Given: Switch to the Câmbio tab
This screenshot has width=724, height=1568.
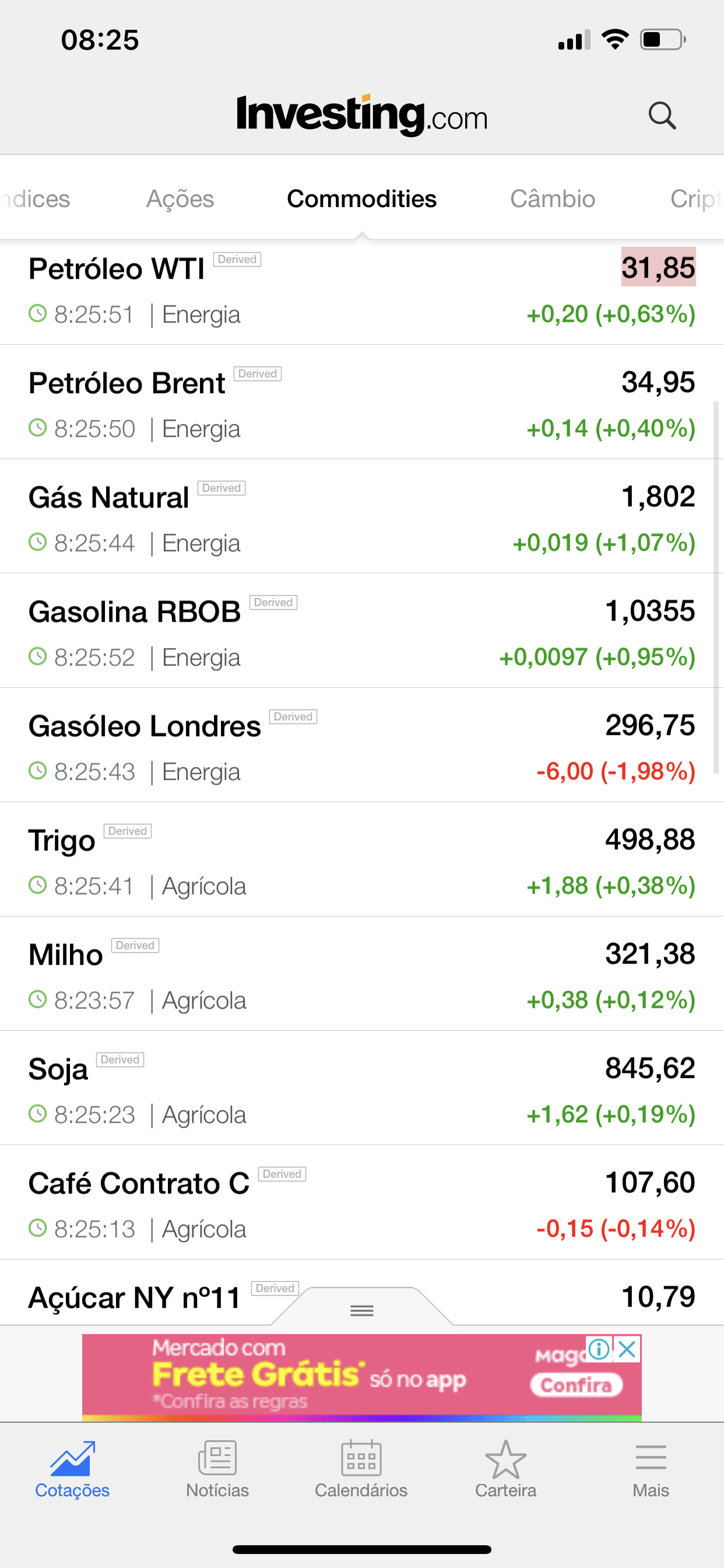Looking at the screenshot, I should [553, 199].
